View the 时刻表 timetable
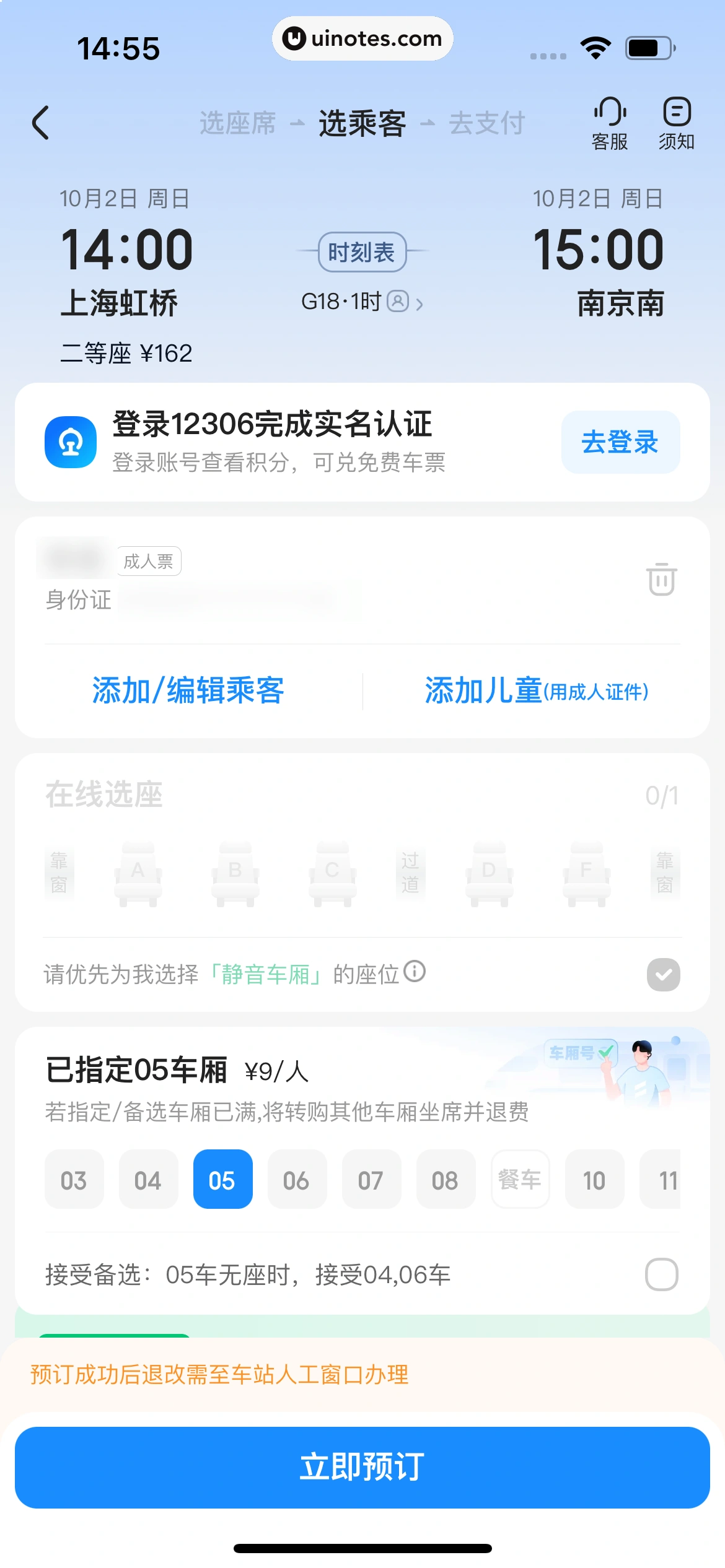725x1568 pixels. pos(362,252)
